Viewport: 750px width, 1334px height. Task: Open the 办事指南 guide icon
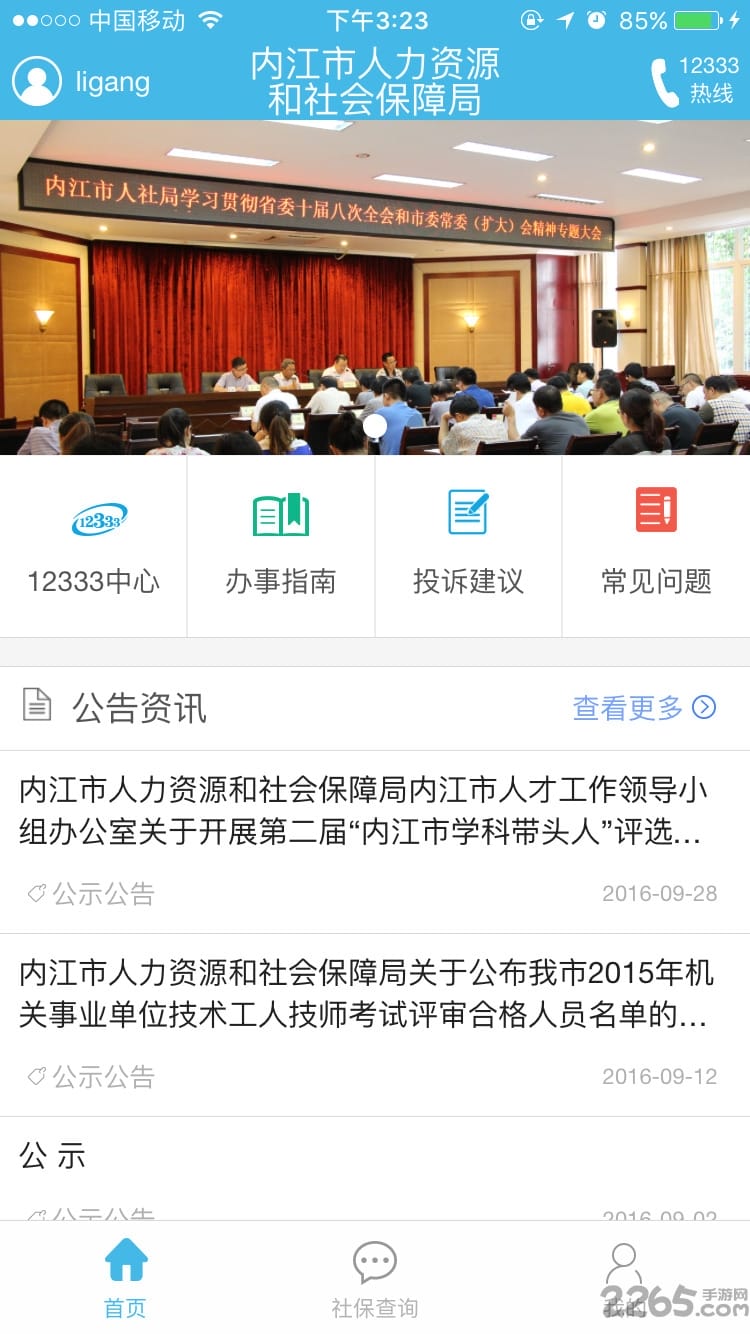click(x=280, y=545)
